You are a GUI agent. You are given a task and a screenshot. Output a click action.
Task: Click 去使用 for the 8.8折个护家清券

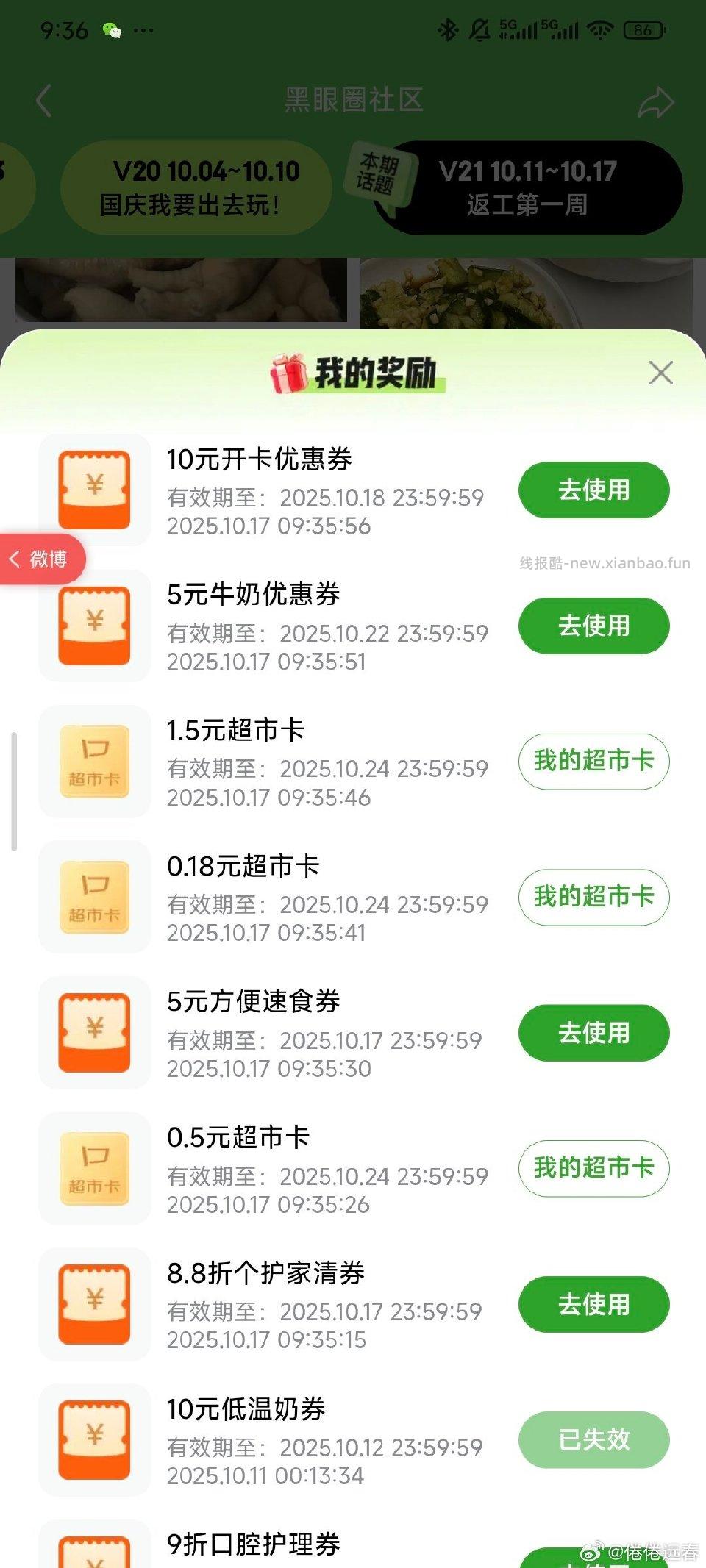(593, 1303)
